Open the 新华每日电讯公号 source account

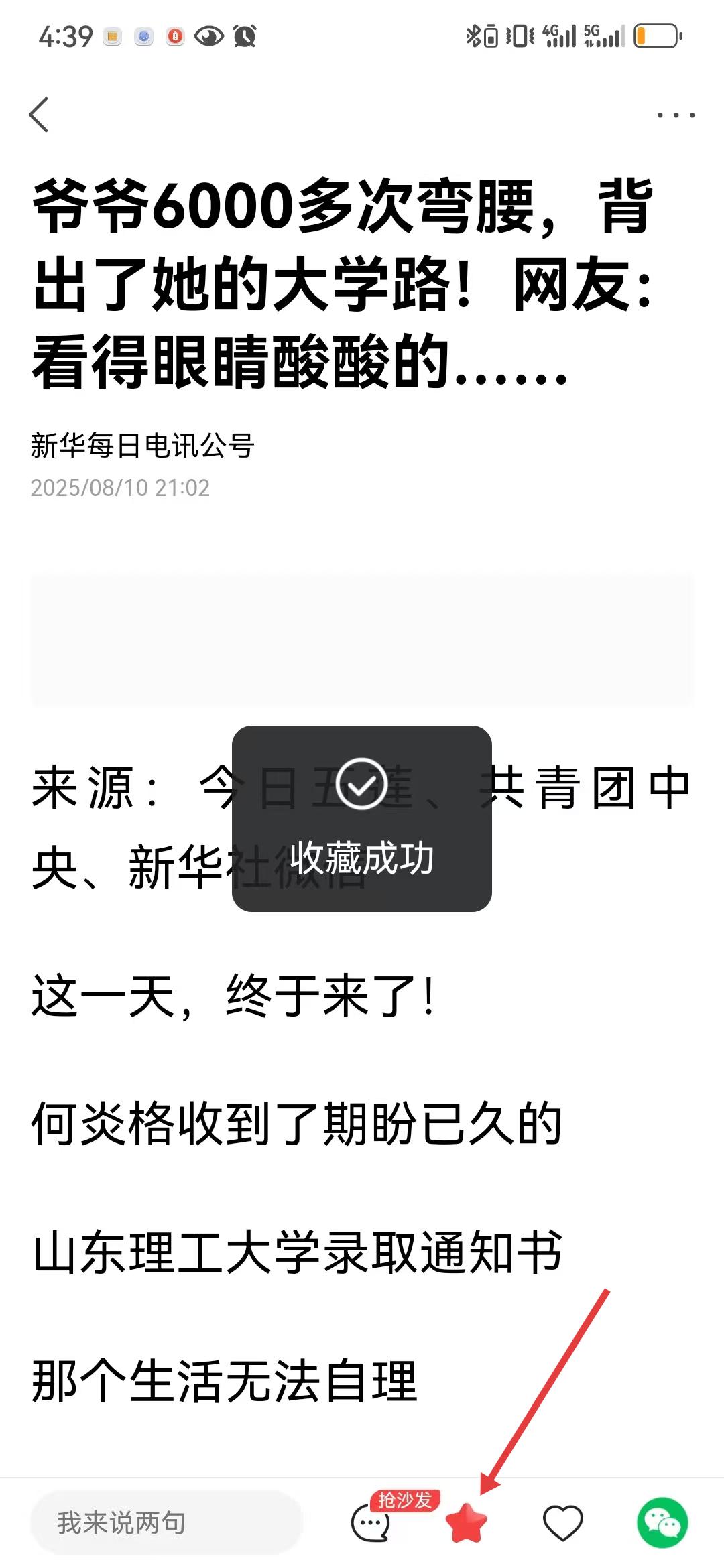pos(142,446)
